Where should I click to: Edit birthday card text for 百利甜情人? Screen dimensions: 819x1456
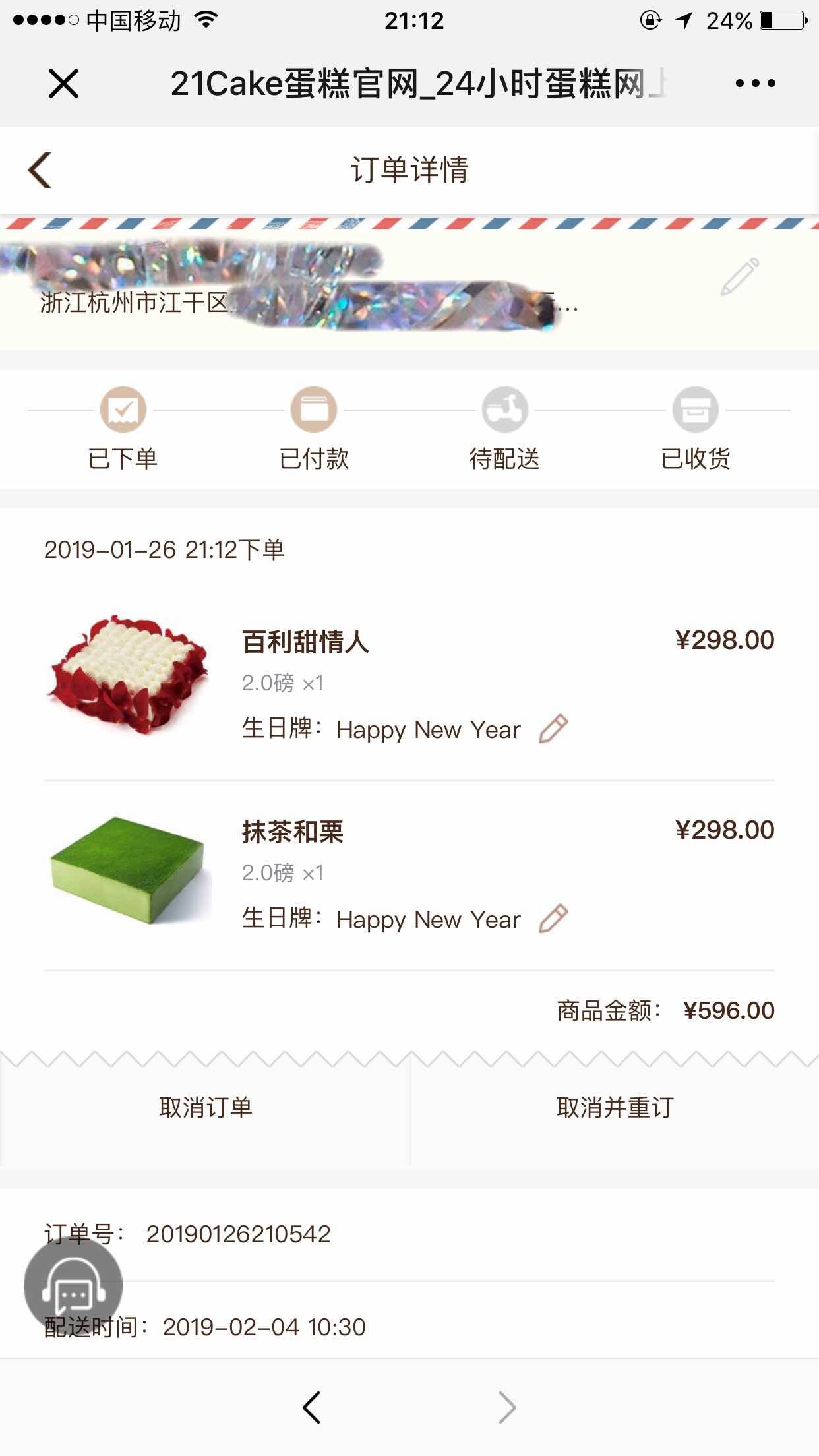tap(553, 729)
